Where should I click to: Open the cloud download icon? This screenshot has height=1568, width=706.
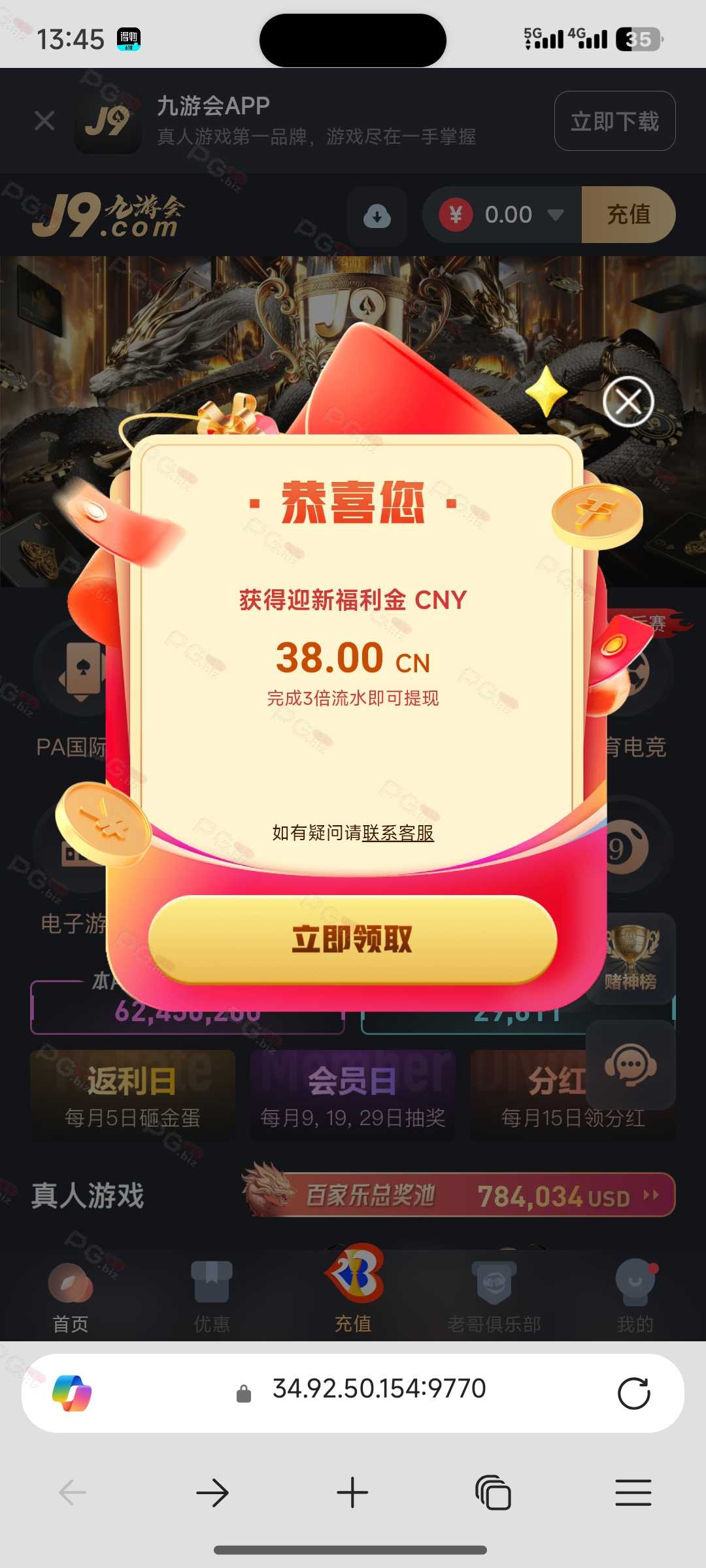tap(377, 216)
